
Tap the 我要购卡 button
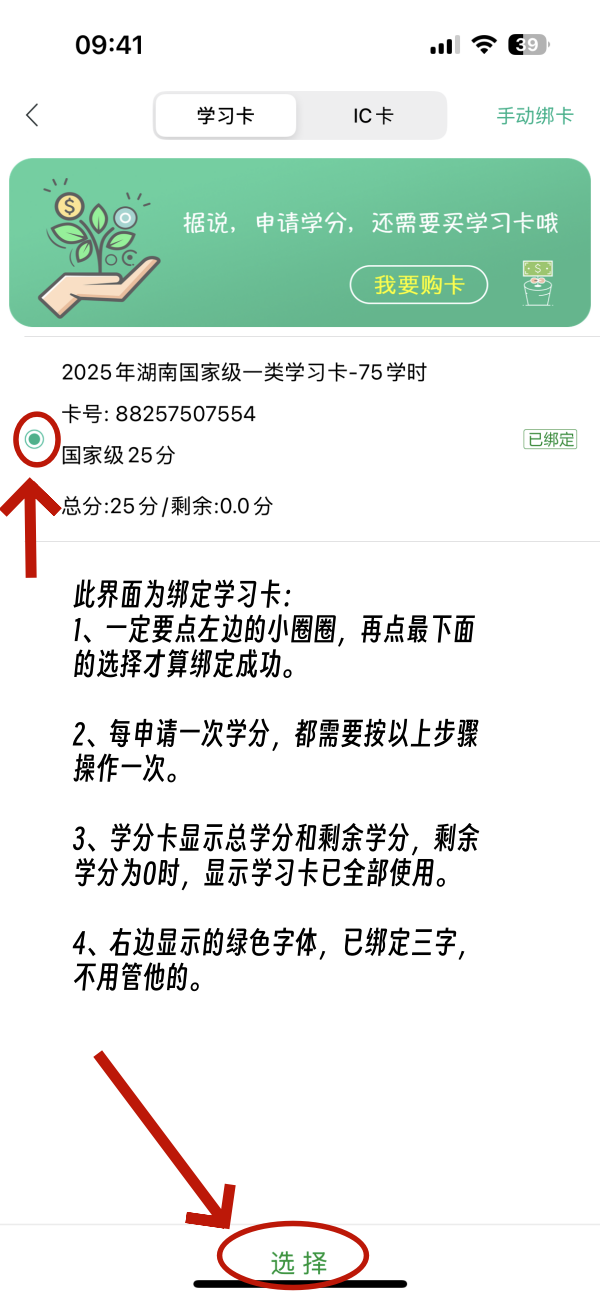point(419,285)
